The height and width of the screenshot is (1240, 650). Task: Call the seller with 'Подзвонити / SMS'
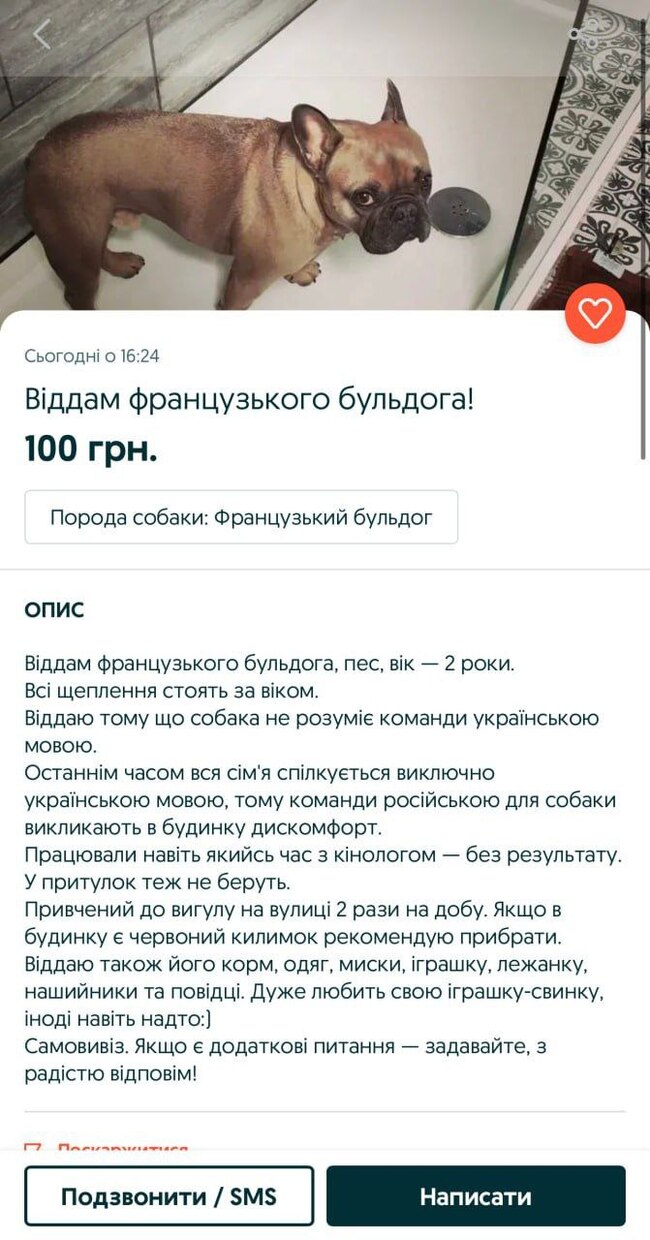[169, 1196]
